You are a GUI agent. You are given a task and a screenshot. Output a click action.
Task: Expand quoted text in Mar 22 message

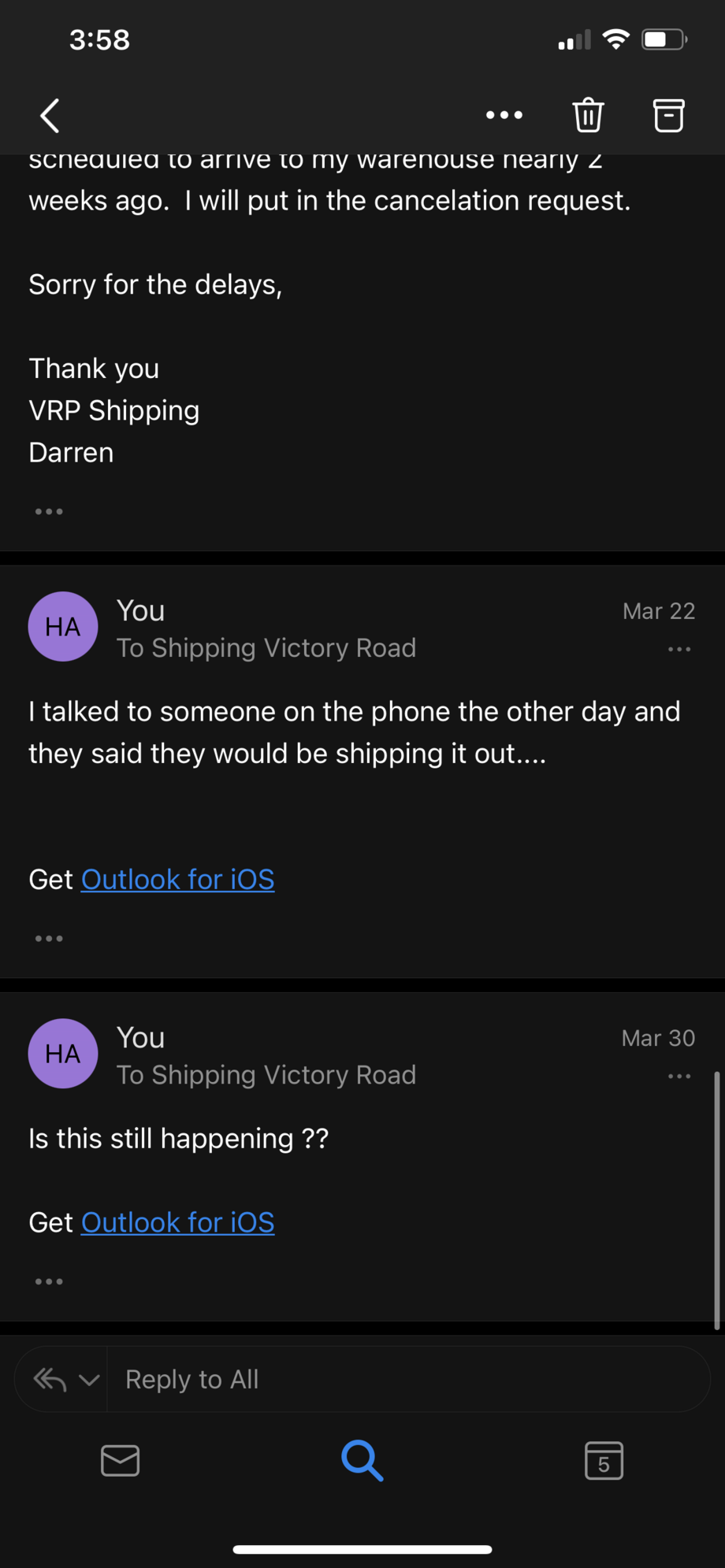pos(49,938)
